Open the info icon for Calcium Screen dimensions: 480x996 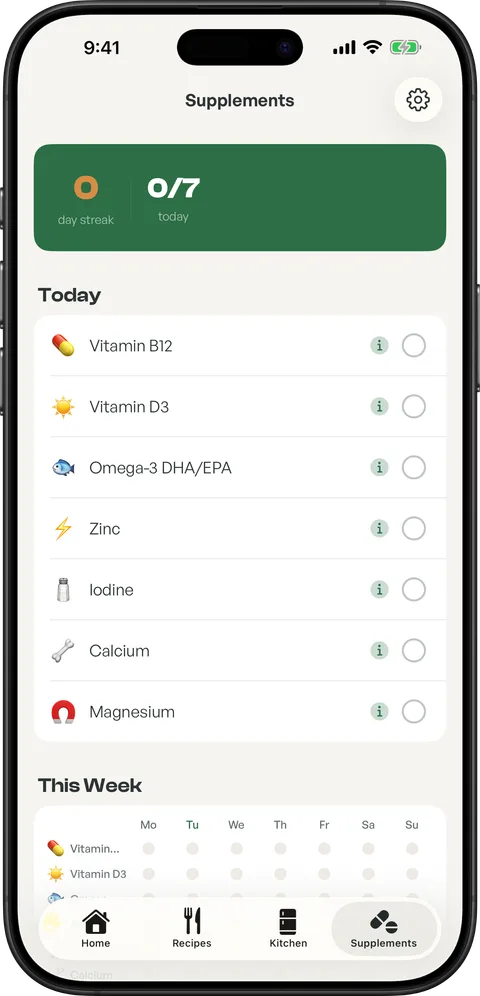pyautogui.click(x=380, y=650)
